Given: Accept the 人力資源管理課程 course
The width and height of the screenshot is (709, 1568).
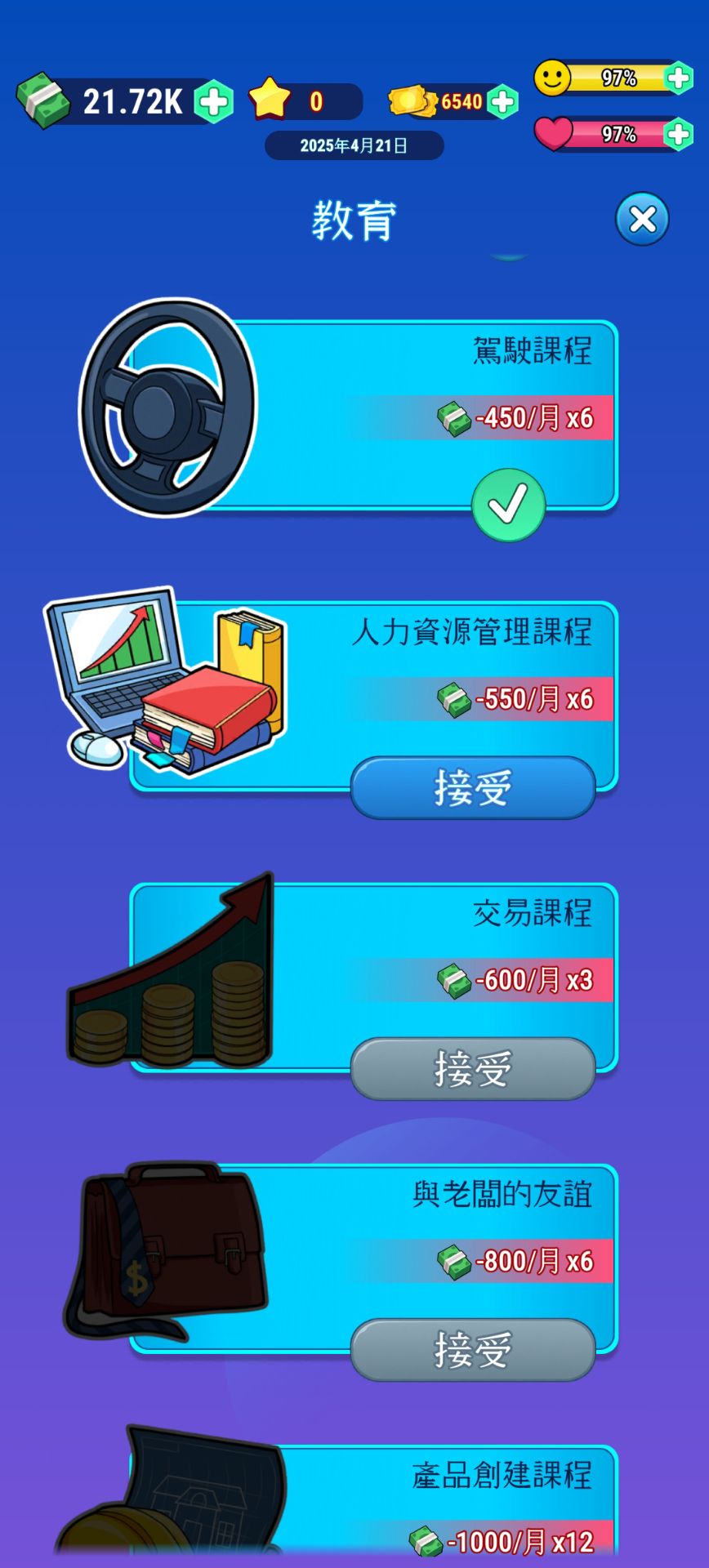Looking at the screenshot, I should [472, 786].
